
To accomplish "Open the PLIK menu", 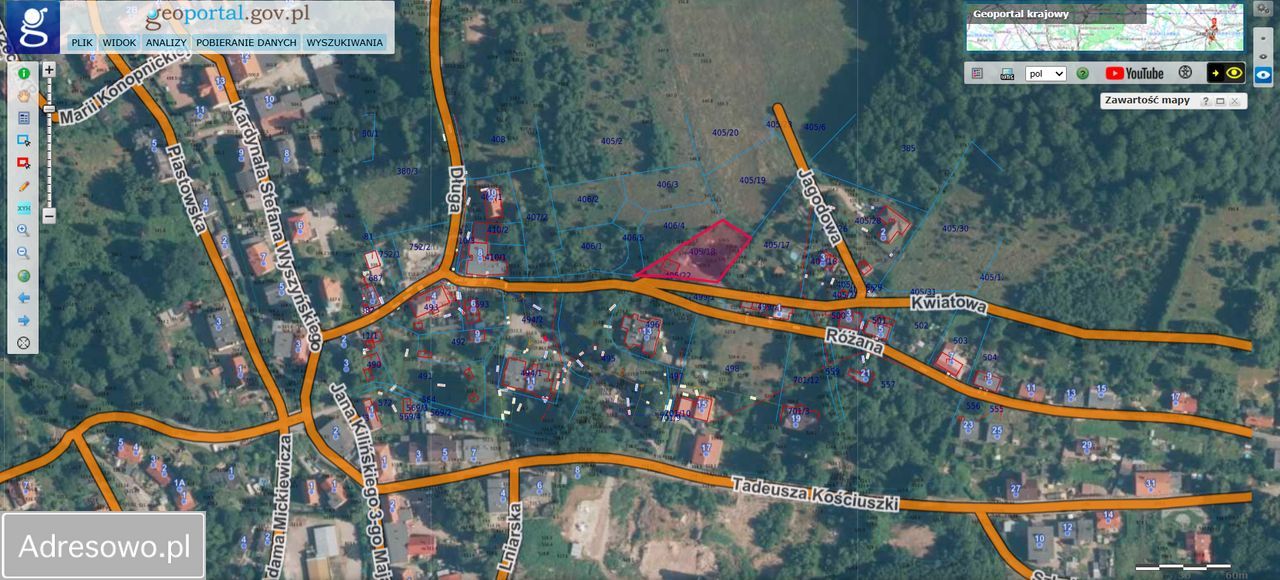I will point(82,43).
